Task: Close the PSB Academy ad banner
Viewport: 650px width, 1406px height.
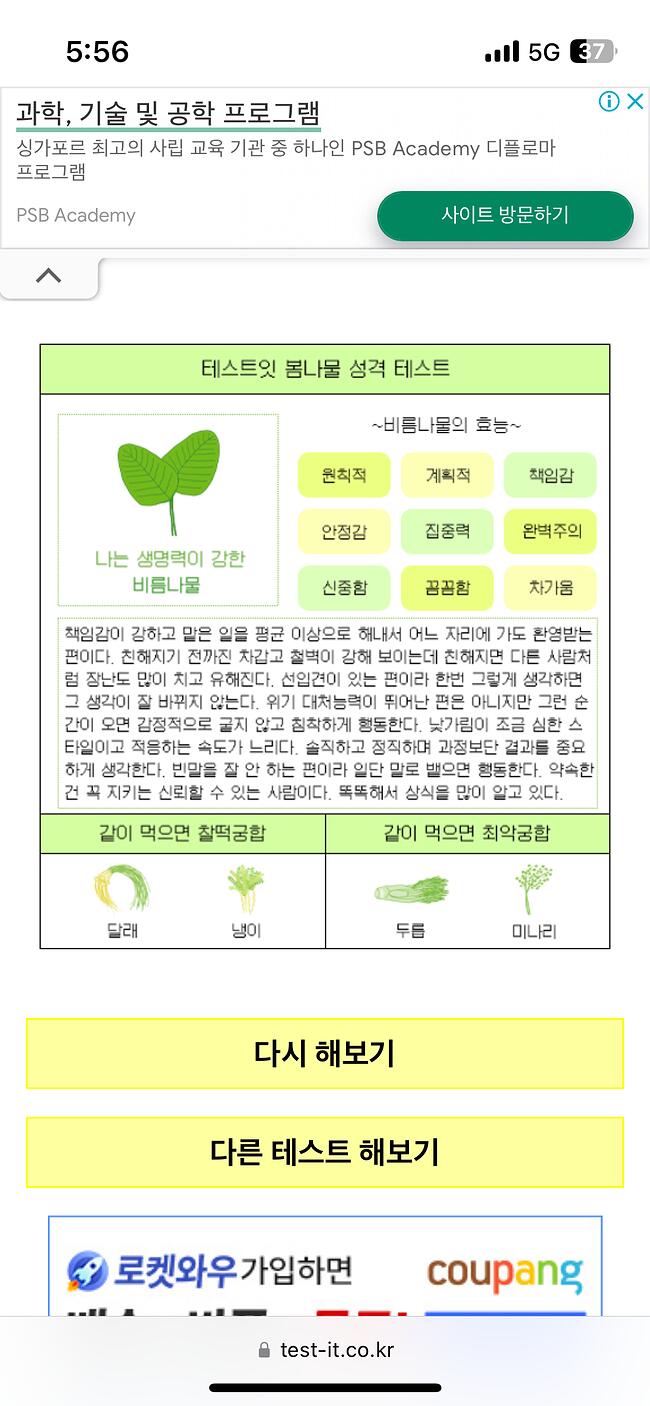Action: 635,102
